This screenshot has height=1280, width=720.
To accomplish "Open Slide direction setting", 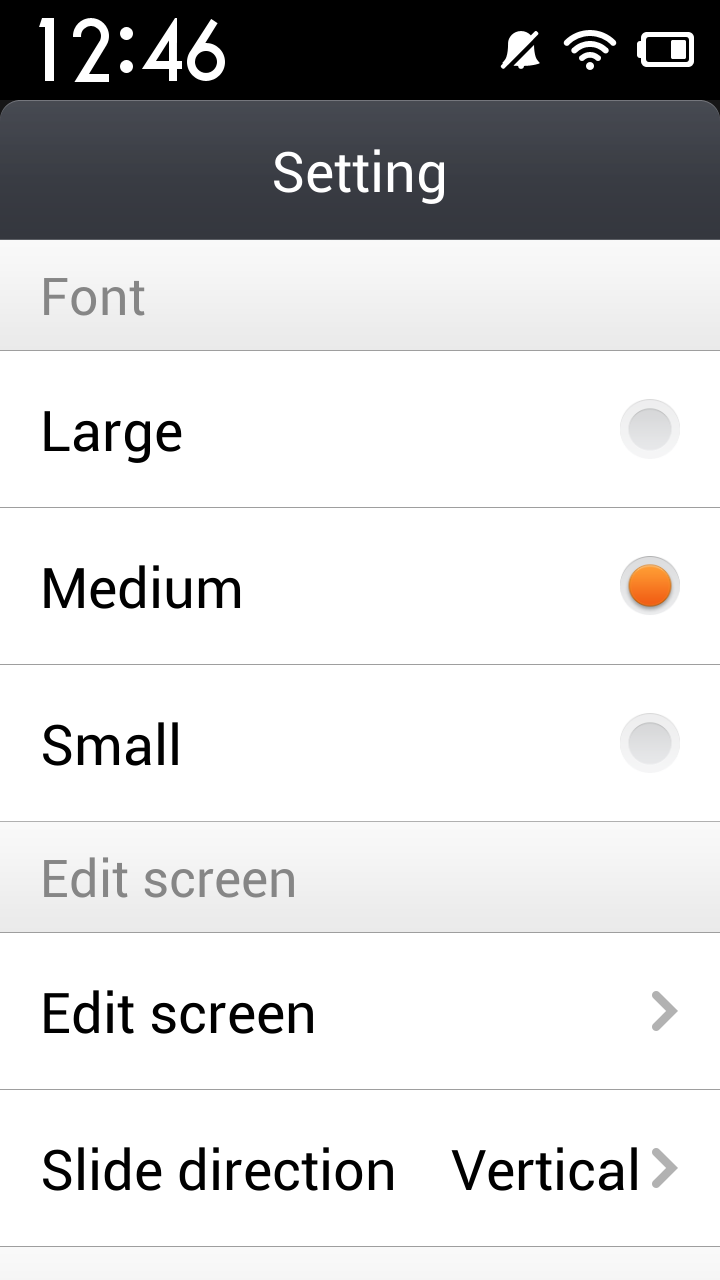I will click(x=360, y=1168).
